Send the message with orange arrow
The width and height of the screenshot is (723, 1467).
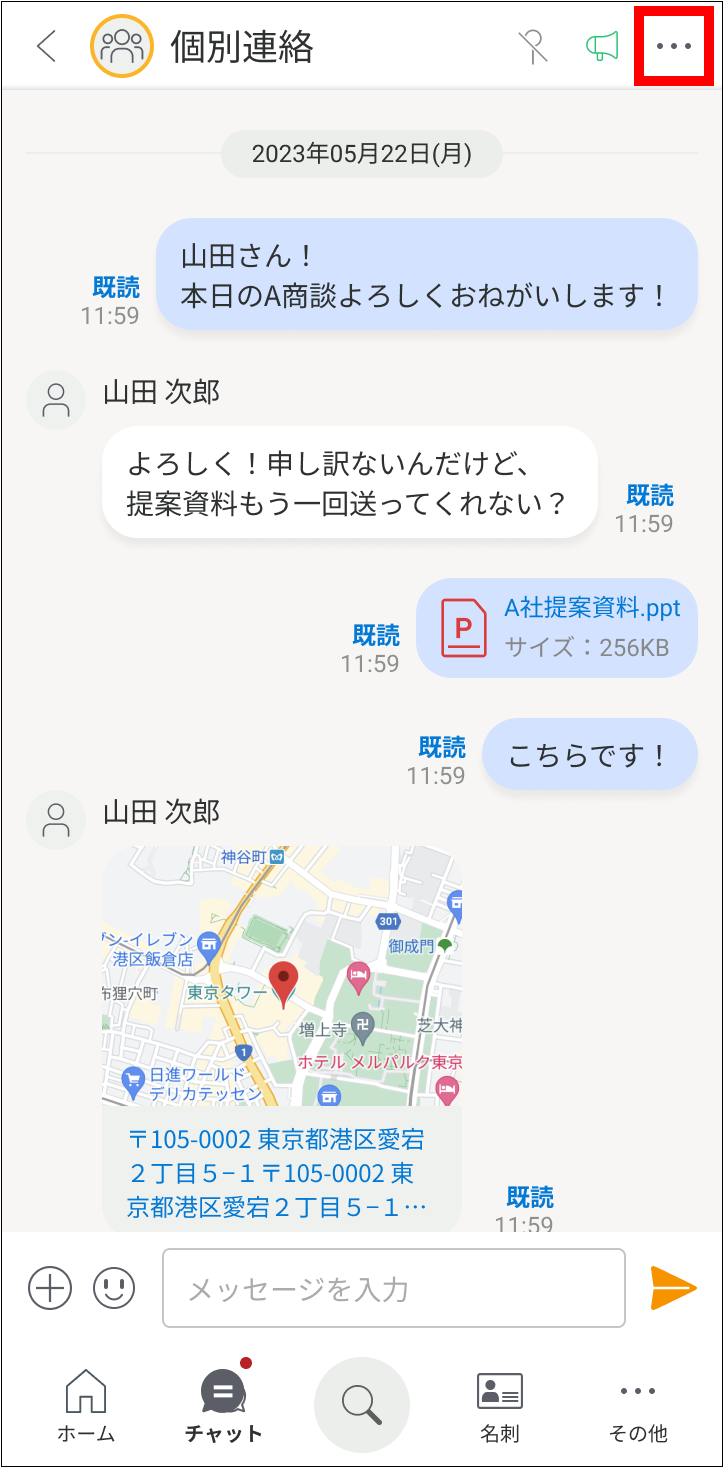[x=672, y=1287]
